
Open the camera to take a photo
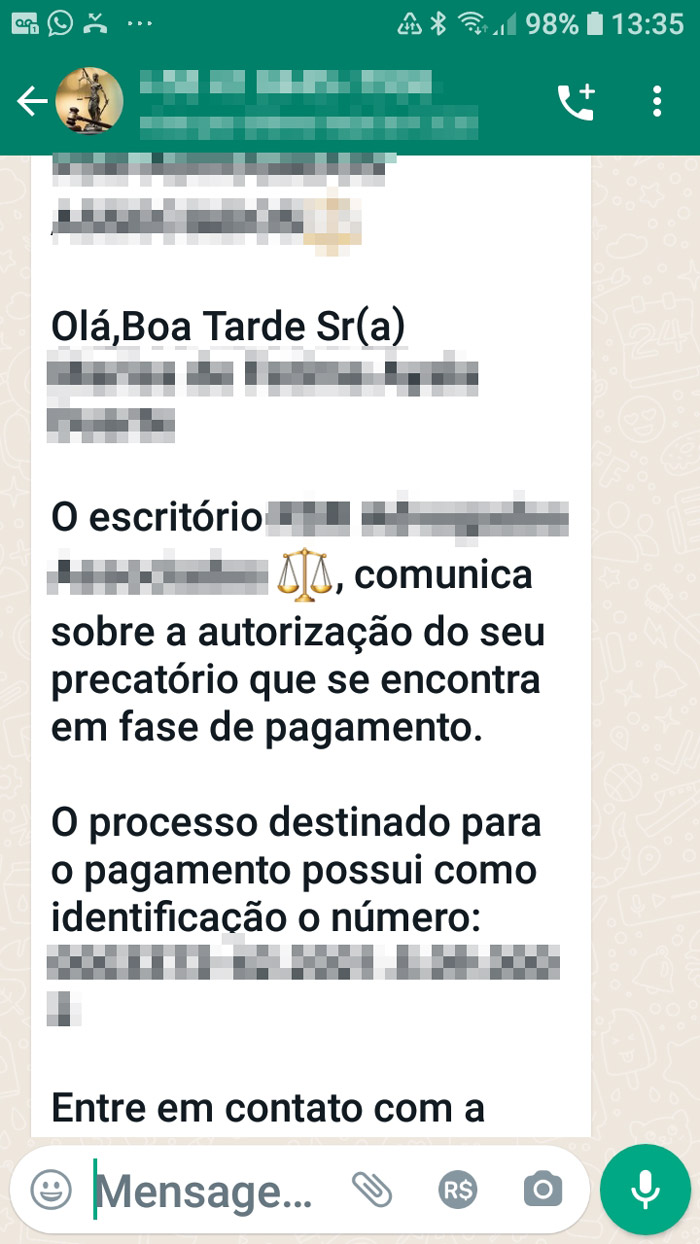click(543, 1189)
